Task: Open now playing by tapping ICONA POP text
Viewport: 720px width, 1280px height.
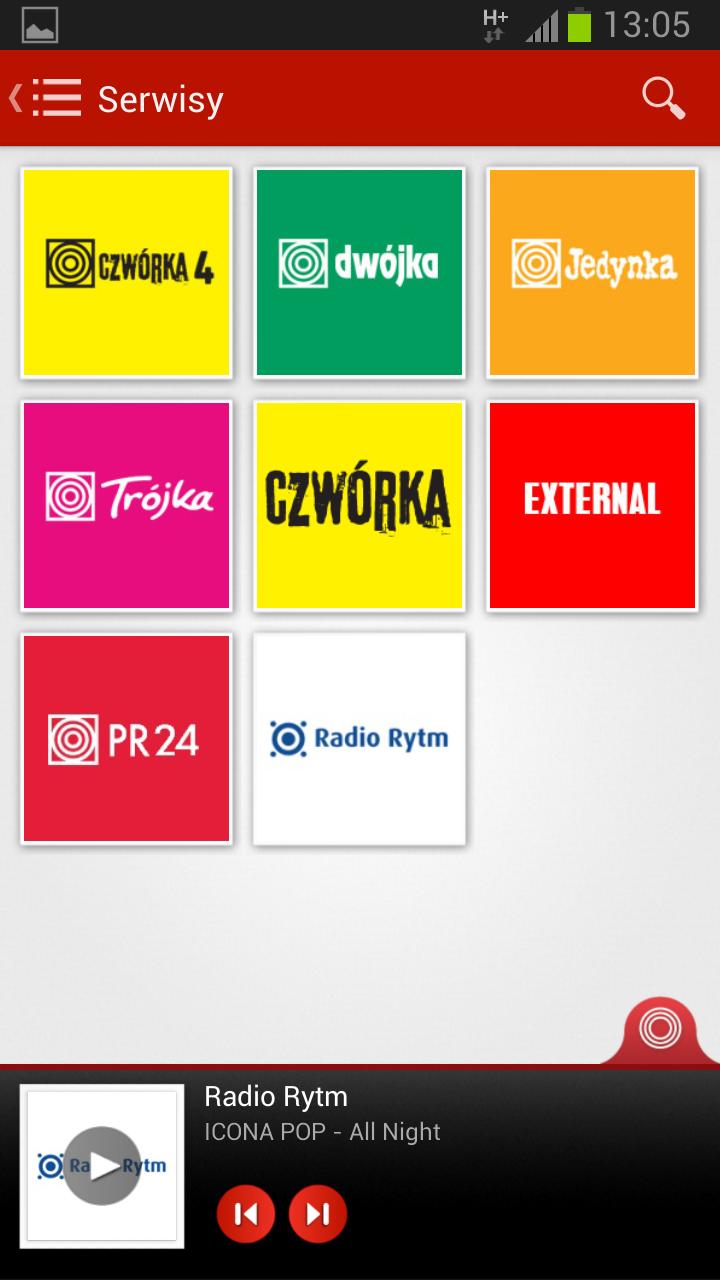Action: [322, 1132]
